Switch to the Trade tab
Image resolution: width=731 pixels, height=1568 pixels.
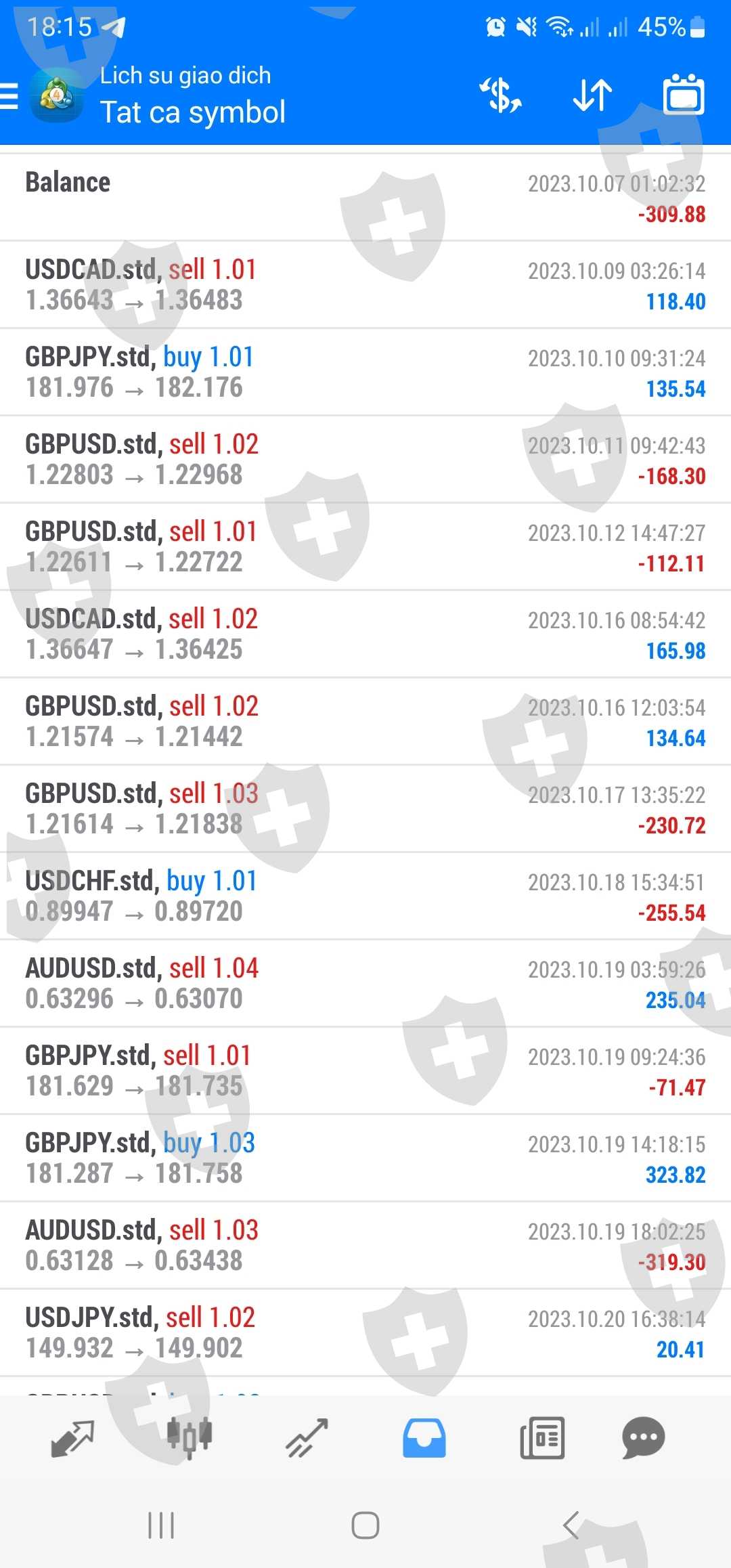tap(307, 1437)
